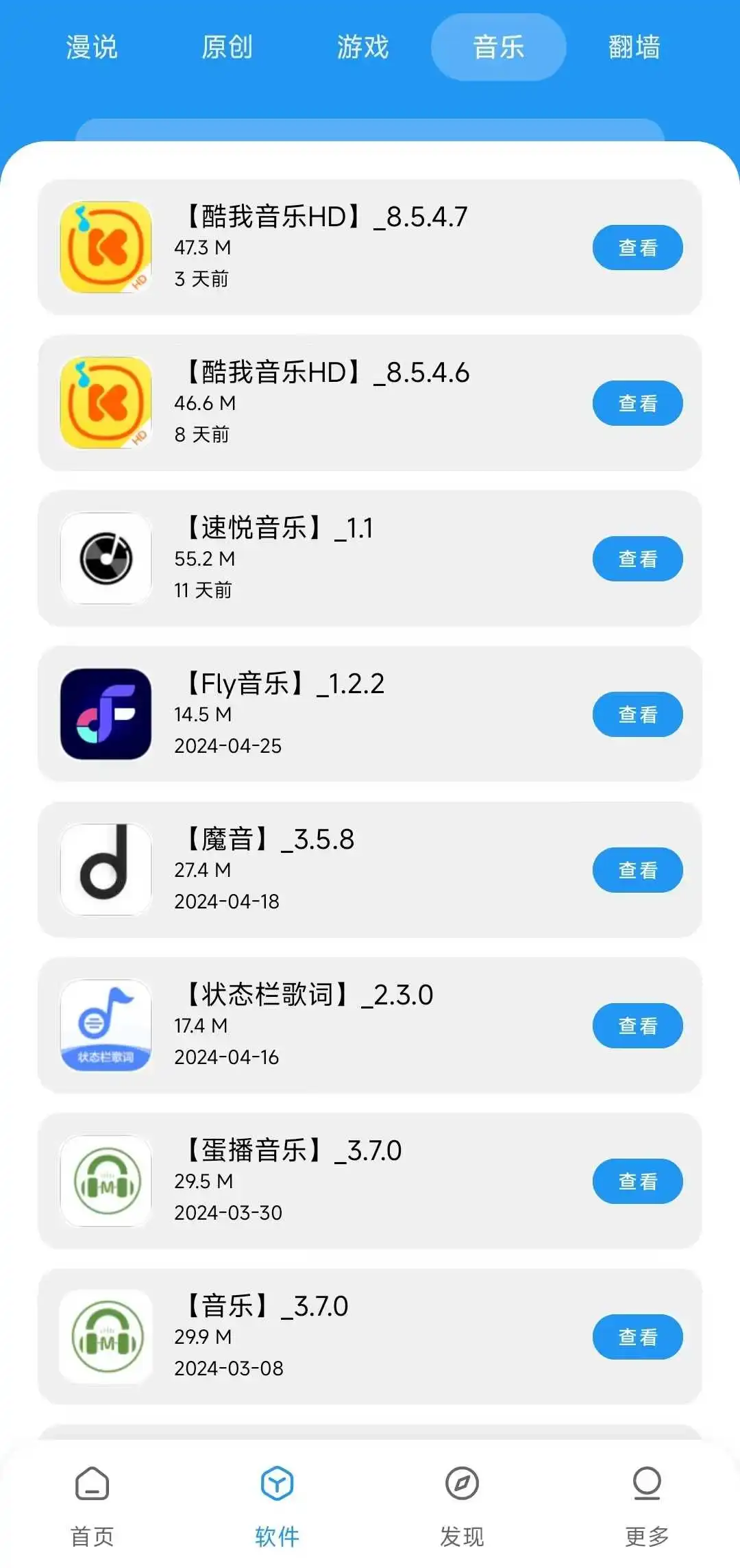Screen dimensions: 740x1568
Task: Tap 查看 for 魔音 3.5.8
Action: [637, 870]
